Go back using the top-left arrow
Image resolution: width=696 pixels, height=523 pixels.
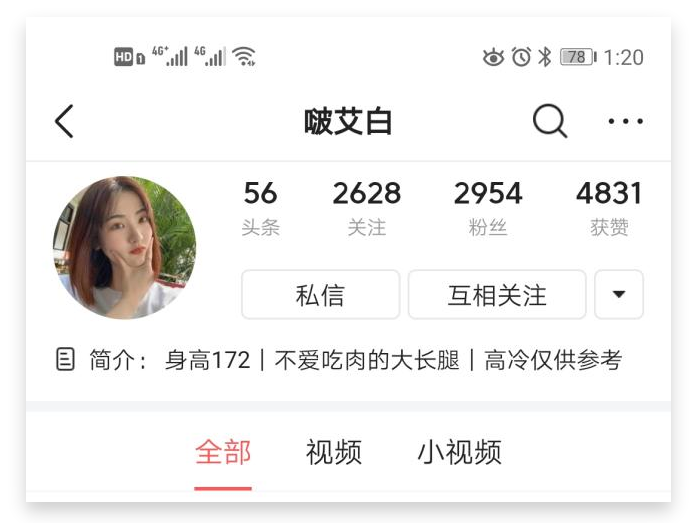click(64, 122)
